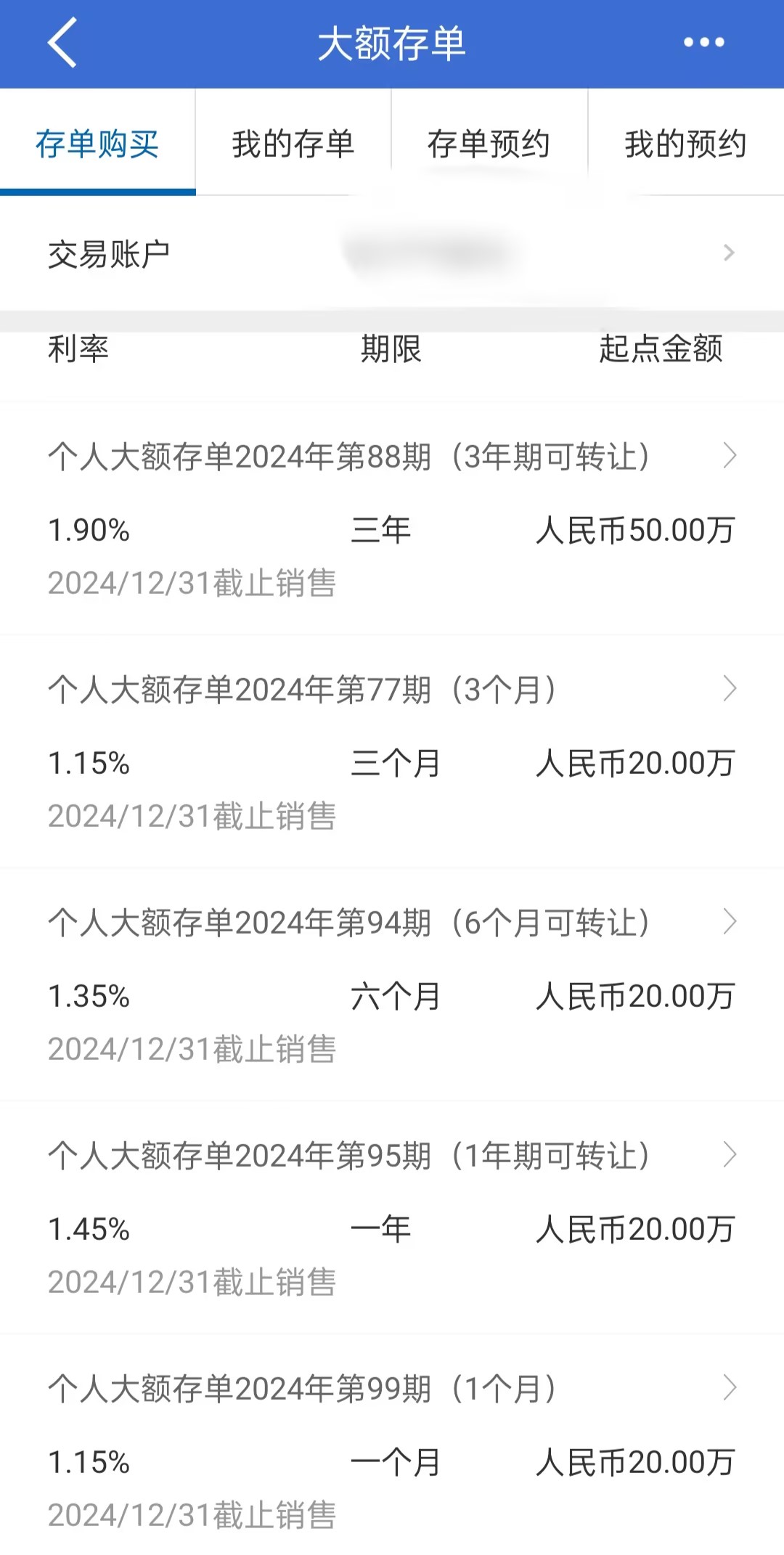784x1555 pixels.
Task: Open the 我的预约 tab
Action: 685,143
